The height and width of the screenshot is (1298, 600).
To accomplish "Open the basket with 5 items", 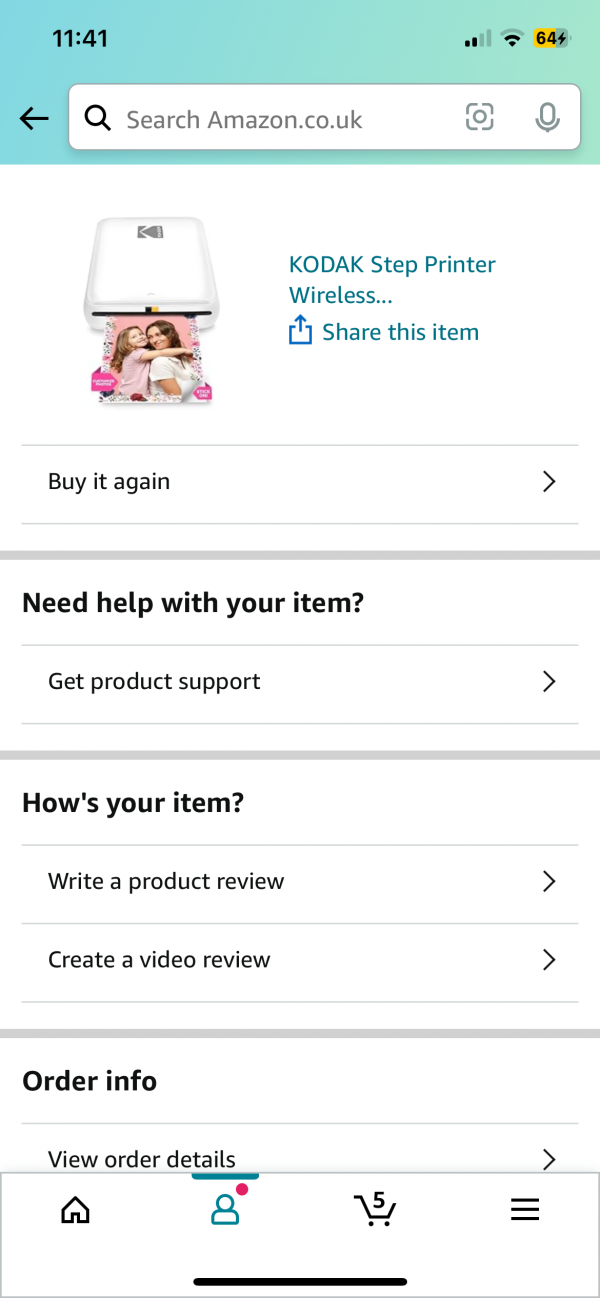I will click(x=375, y=1208).
